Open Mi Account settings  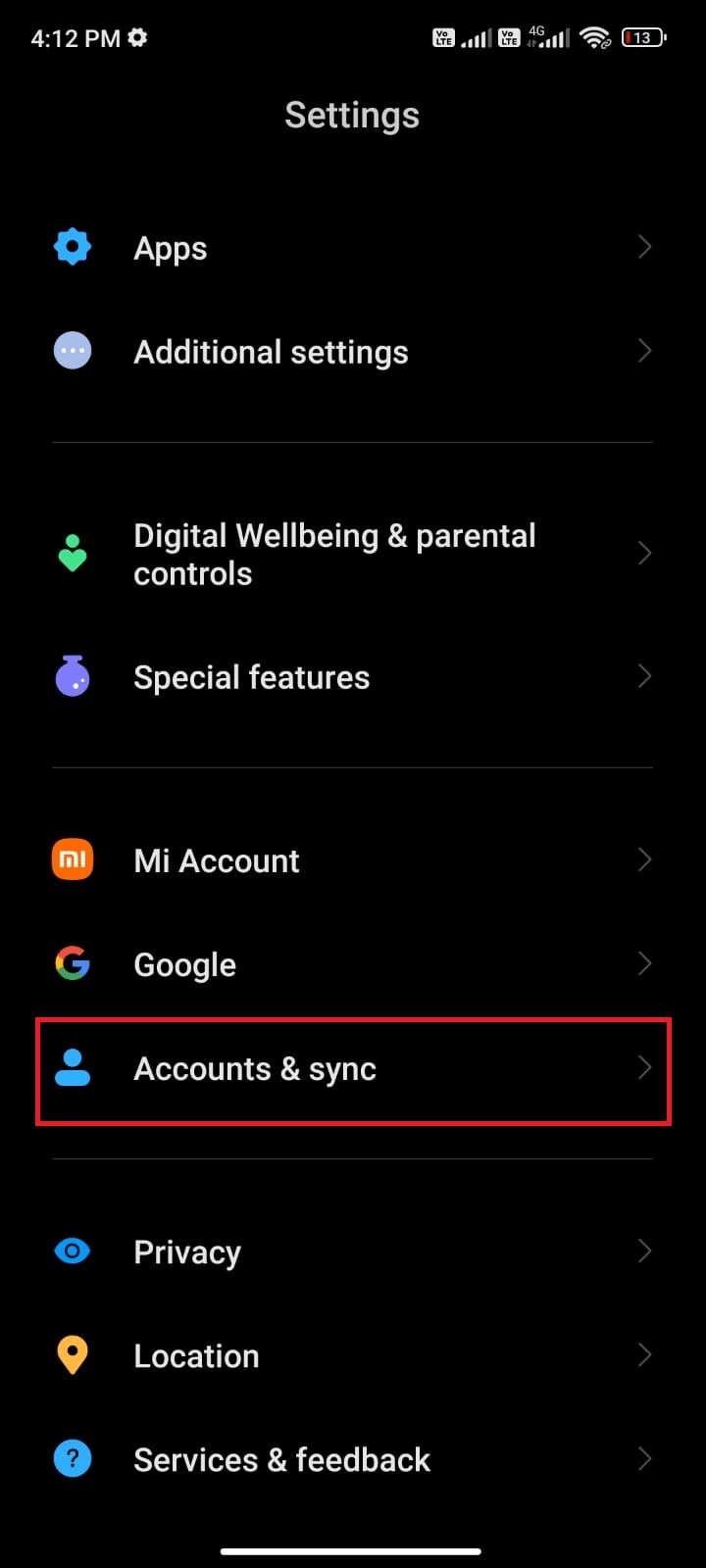(353, 859)
